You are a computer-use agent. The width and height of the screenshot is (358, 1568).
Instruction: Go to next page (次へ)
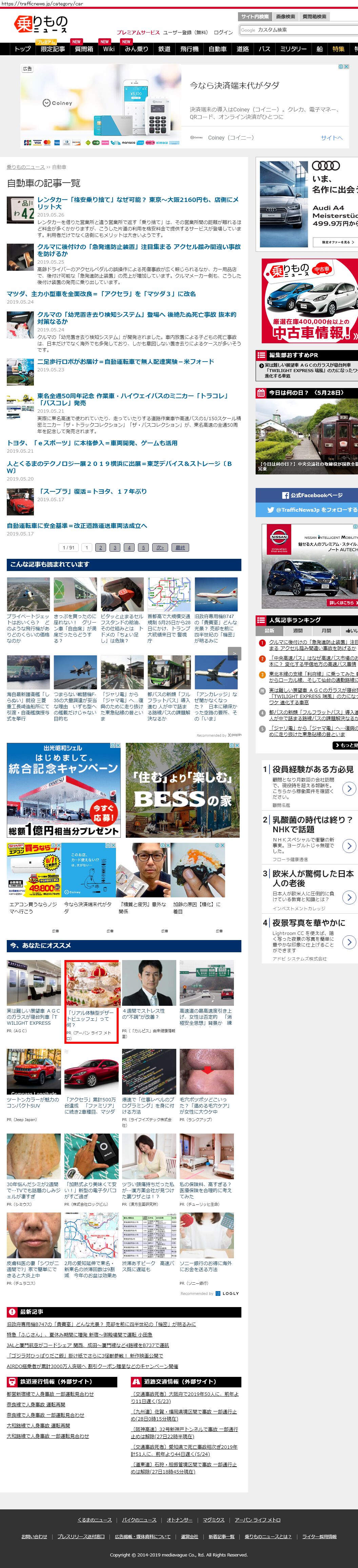[160, 547]
